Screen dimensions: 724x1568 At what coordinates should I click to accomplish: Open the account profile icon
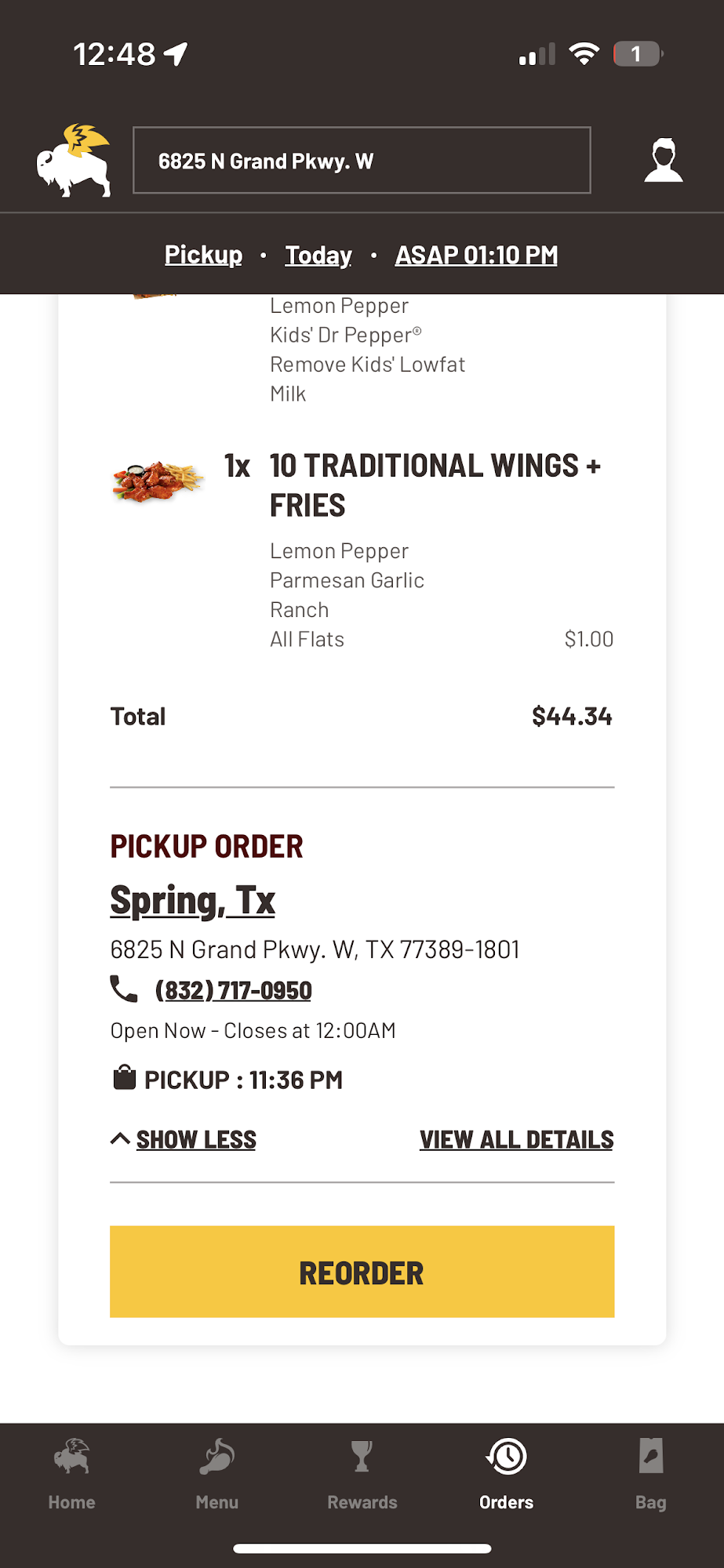point(664,161)
